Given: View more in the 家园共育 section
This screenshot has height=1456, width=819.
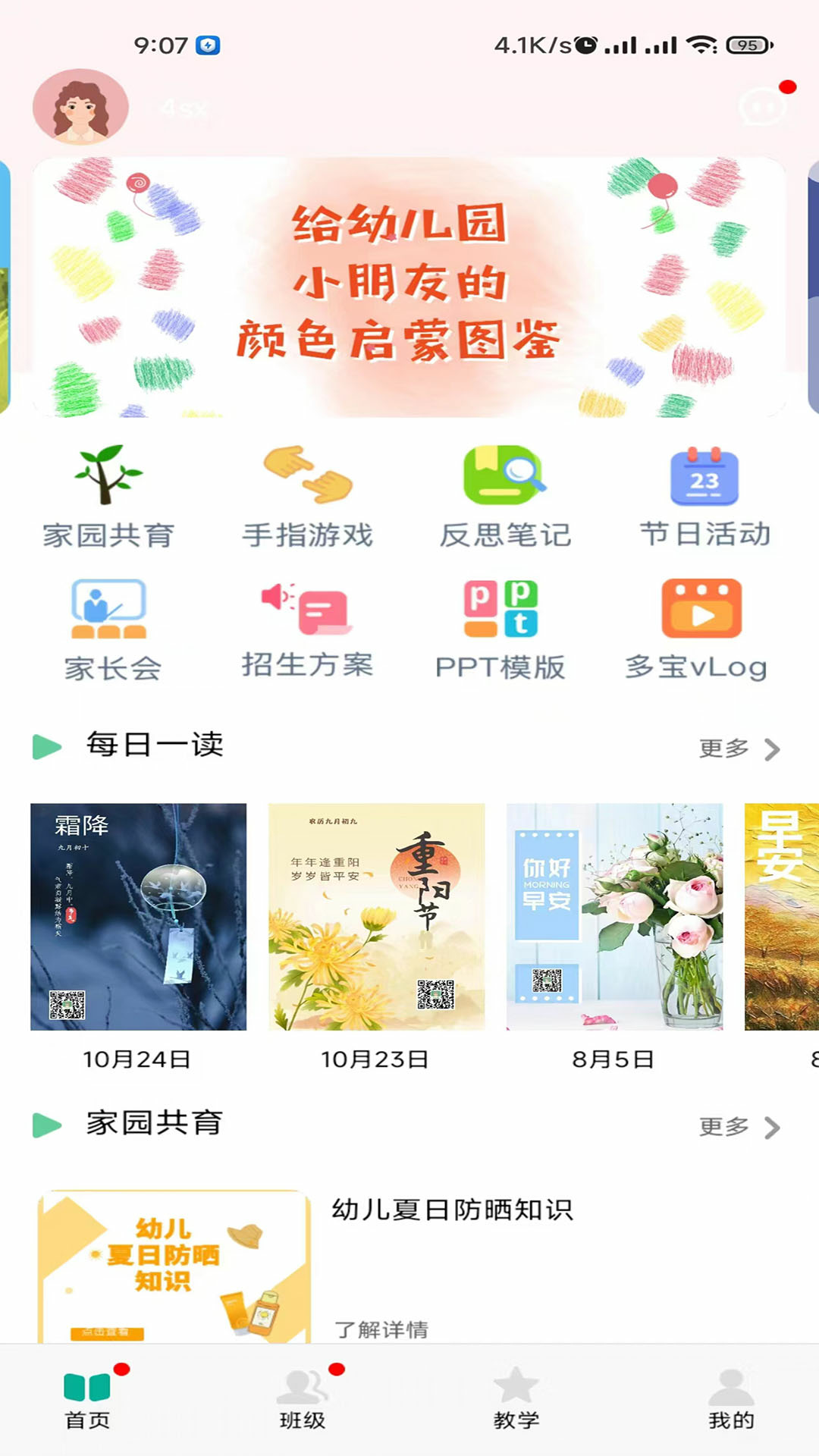Looking at the screenshot, I should (x=739, y=1127).
